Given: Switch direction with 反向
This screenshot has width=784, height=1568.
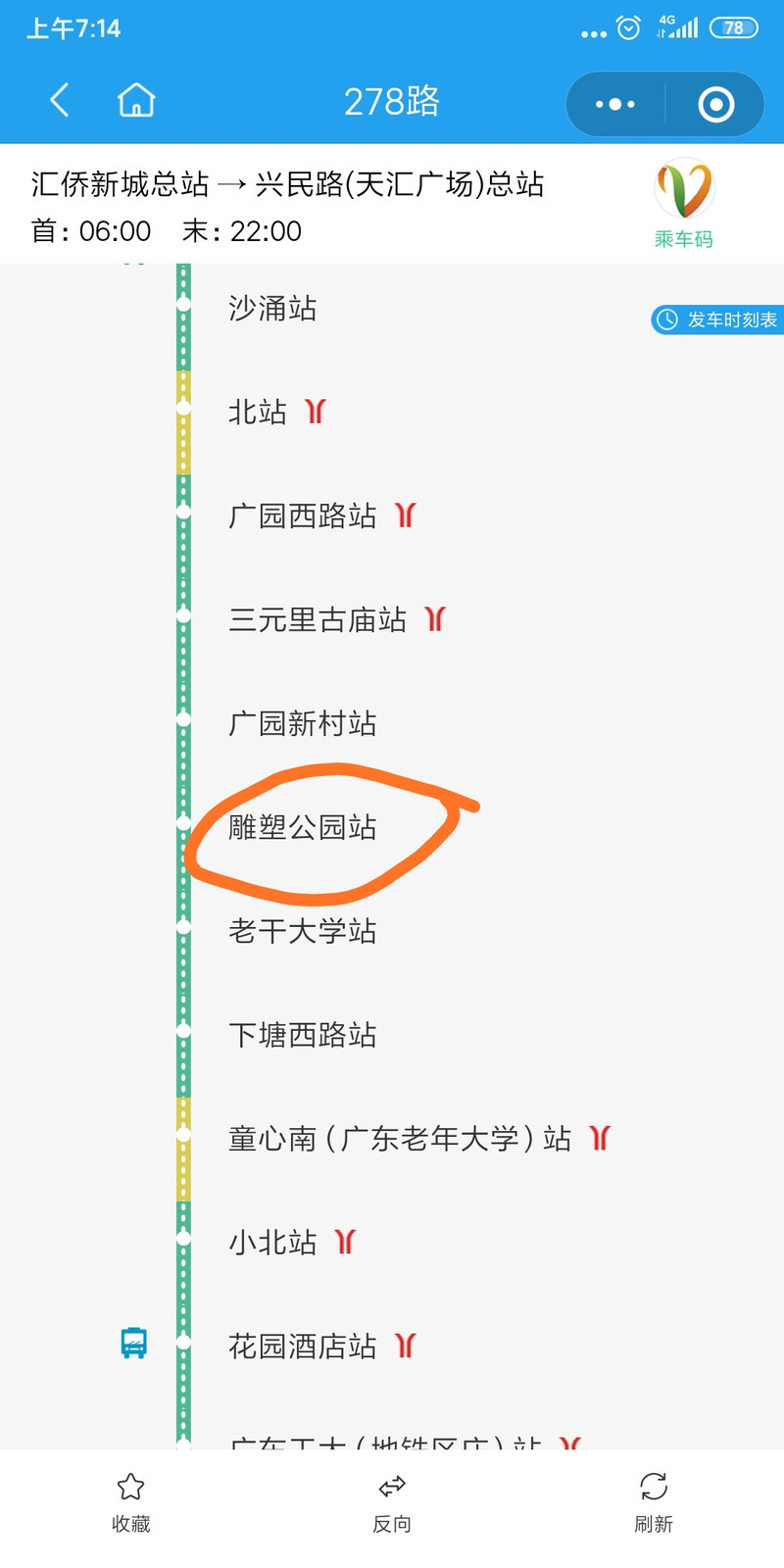Looking at the screenshot, I should pyautogui.click(x=392, y=1502).
